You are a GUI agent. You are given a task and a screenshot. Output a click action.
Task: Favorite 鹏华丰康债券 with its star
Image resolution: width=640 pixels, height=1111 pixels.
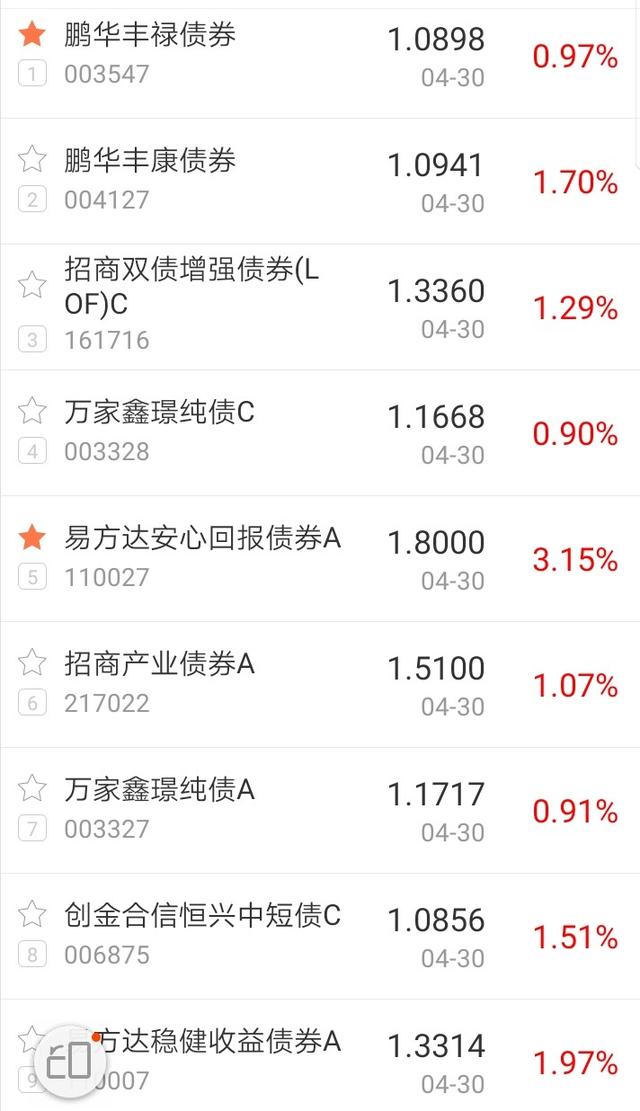click(x=32, y=159)
